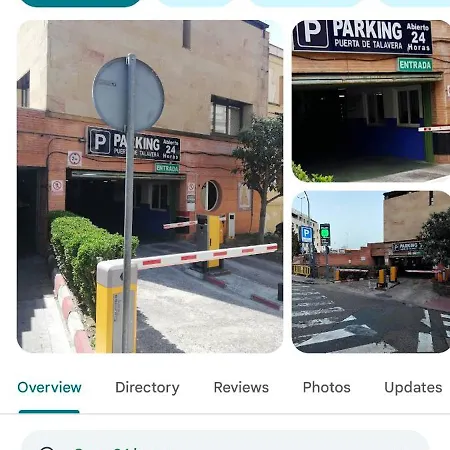
Task: Switch to the Updates tab
Action: coord(413,387)
